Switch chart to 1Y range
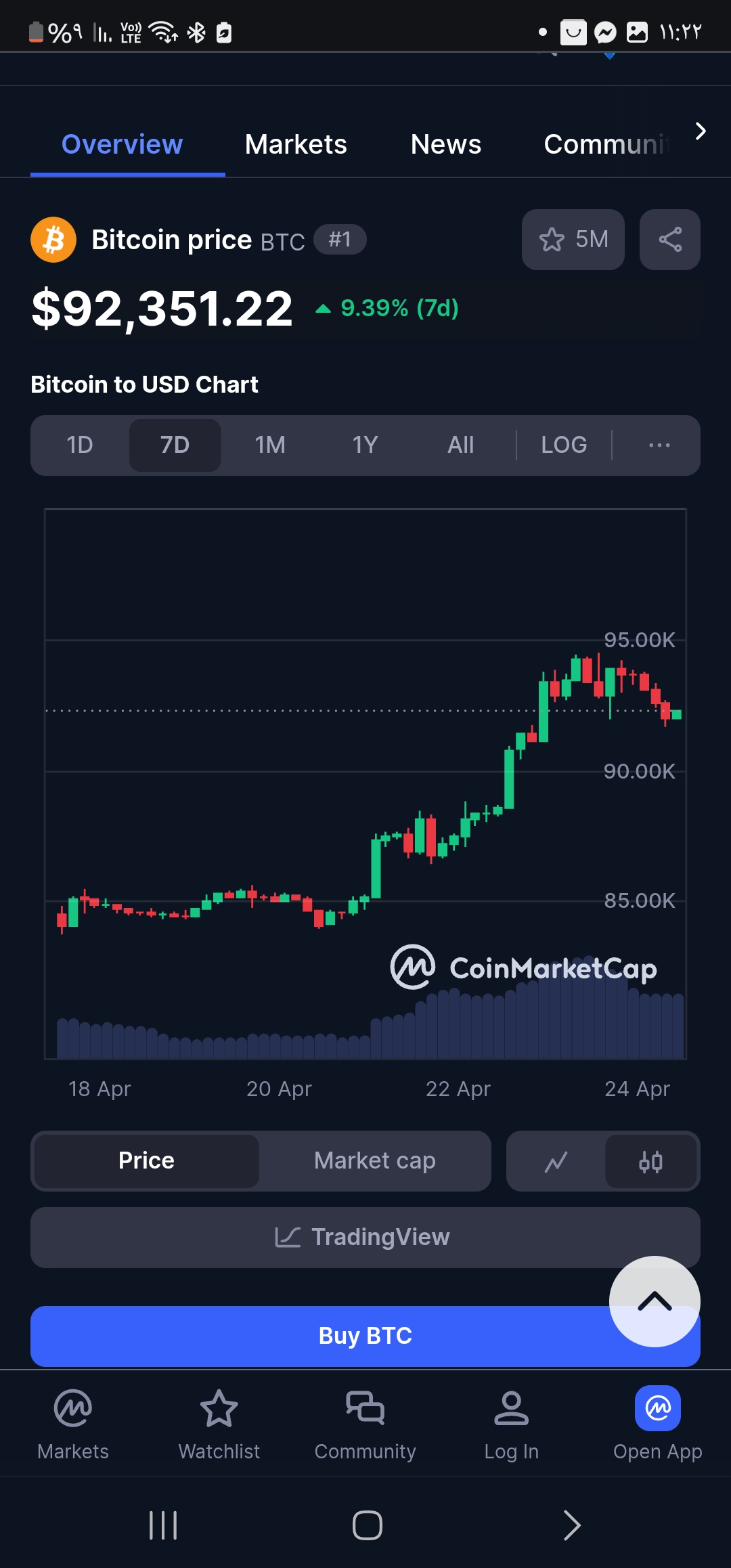 365,445
